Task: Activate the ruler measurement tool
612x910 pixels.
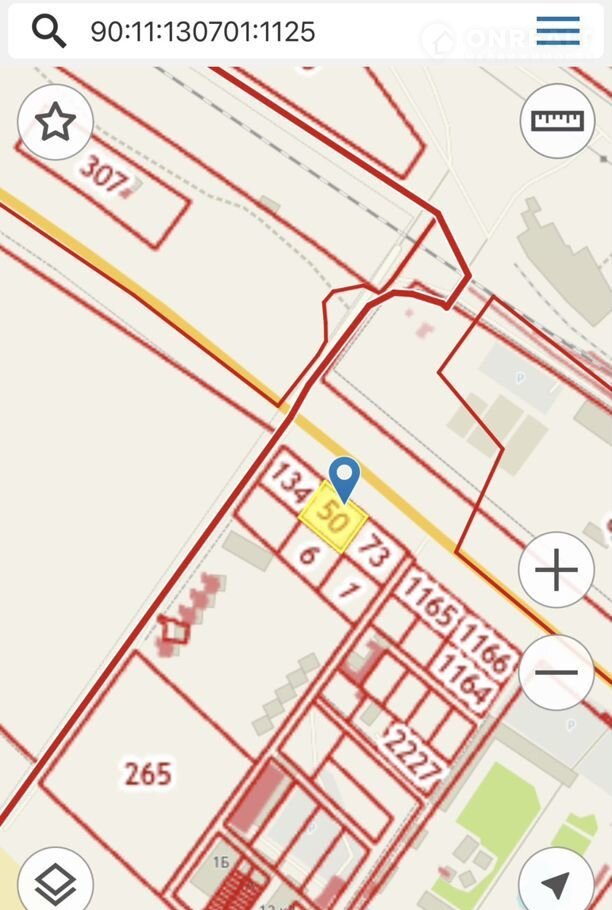Action: 557,121
